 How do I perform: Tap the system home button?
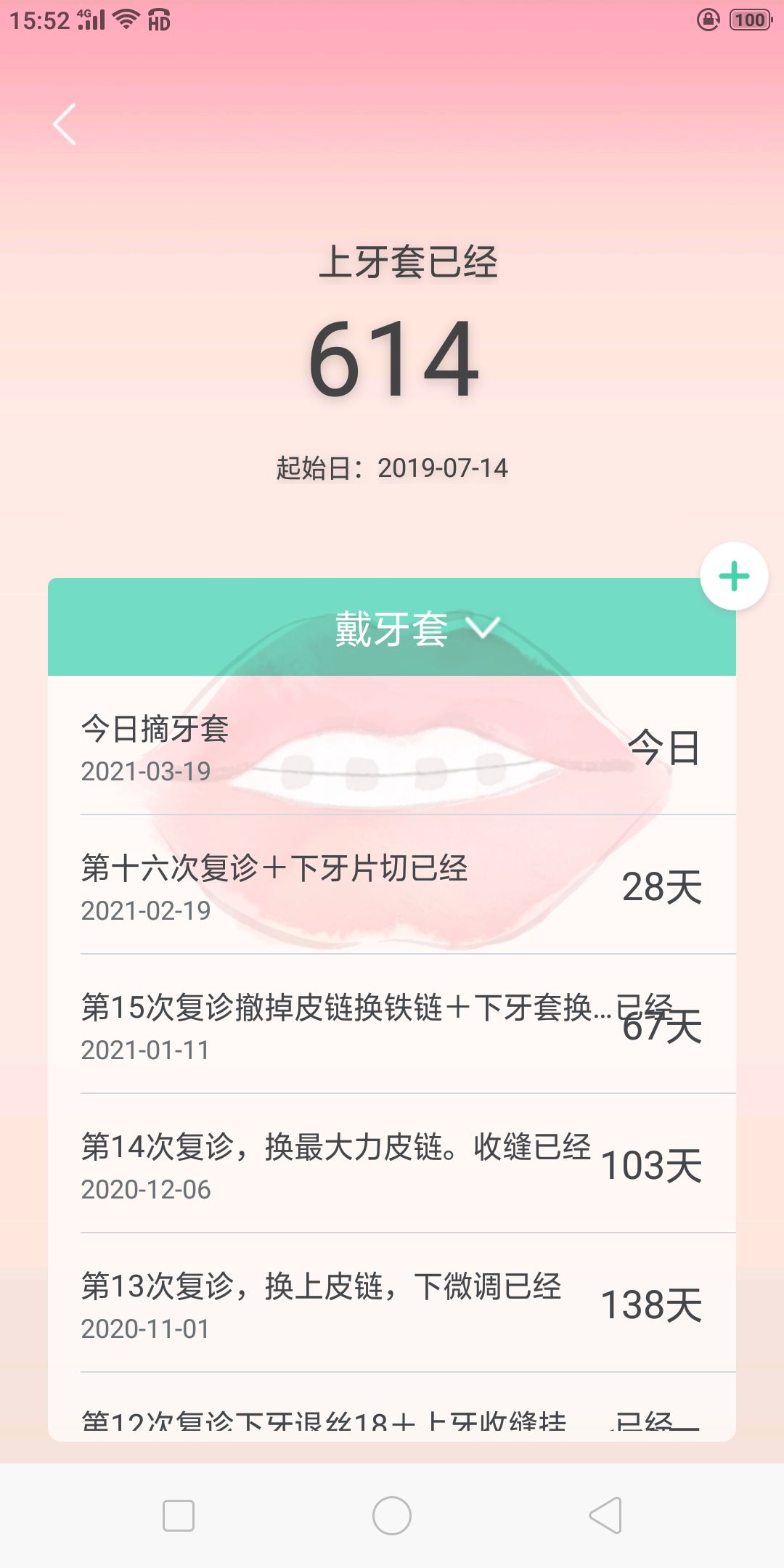(392, 1516)
